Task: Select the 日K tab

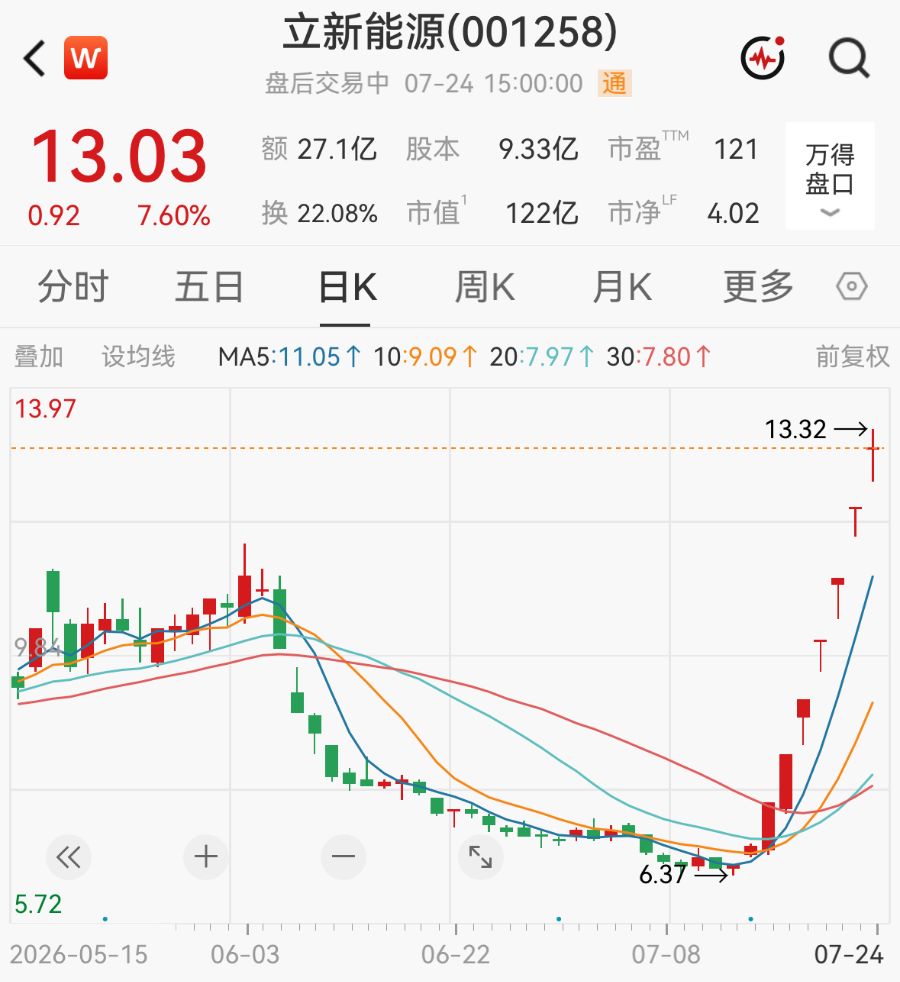Action: click(348, 287)
